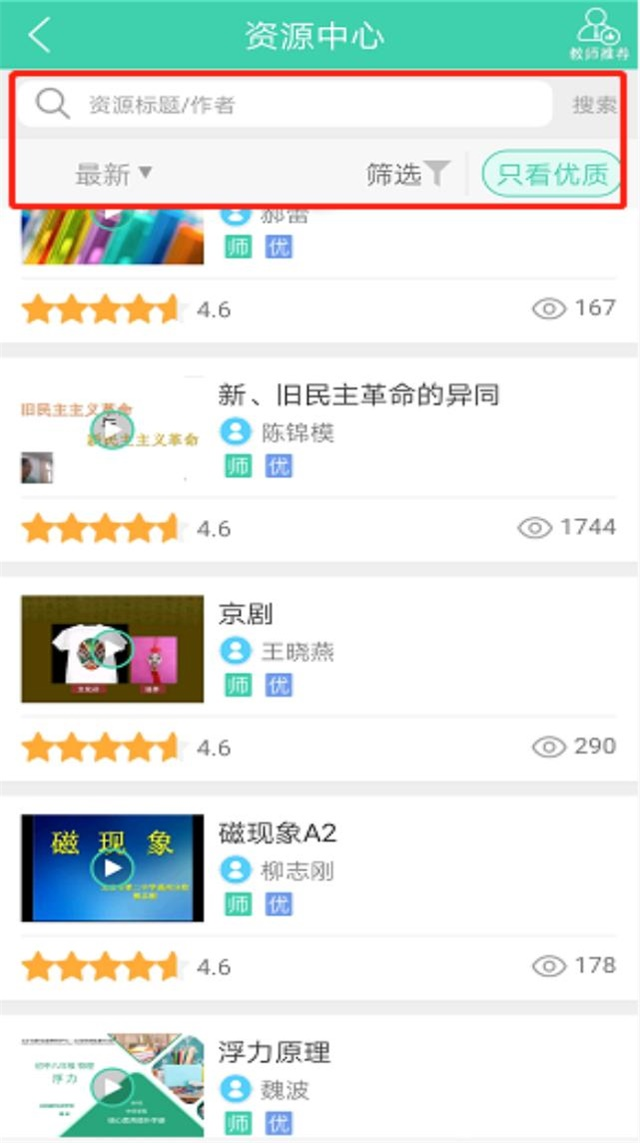Open the 教师推荐 teacher recommendation icon
This screenshot has width=640, height=1143.
(599, 35)
